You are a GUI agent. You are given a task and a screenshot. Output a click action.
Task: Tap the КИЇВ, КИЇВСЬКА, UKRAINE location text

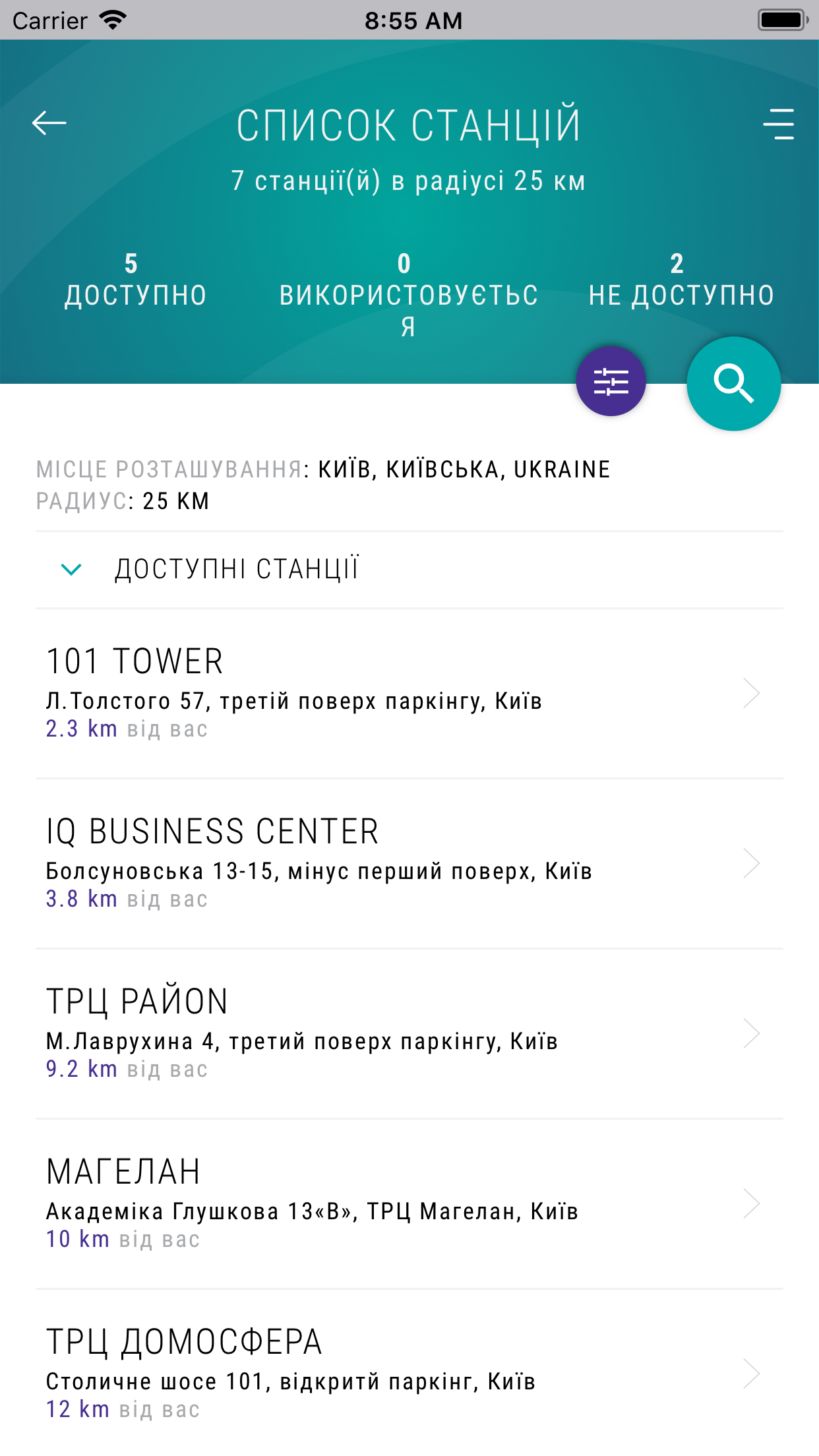(x=464, y=470)
